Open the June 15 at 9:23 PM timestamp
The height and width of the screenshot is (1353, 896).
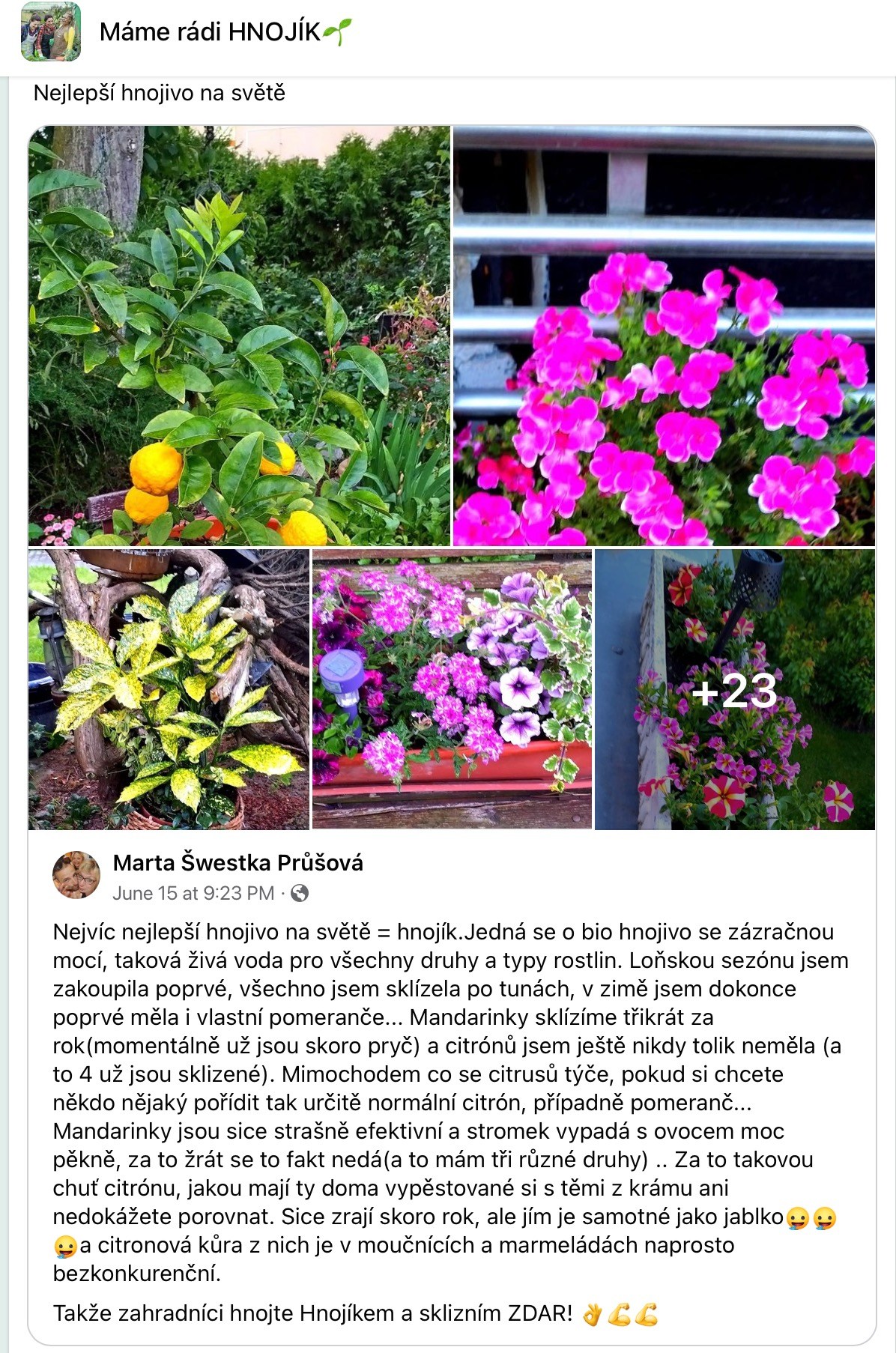coord(193,893)
